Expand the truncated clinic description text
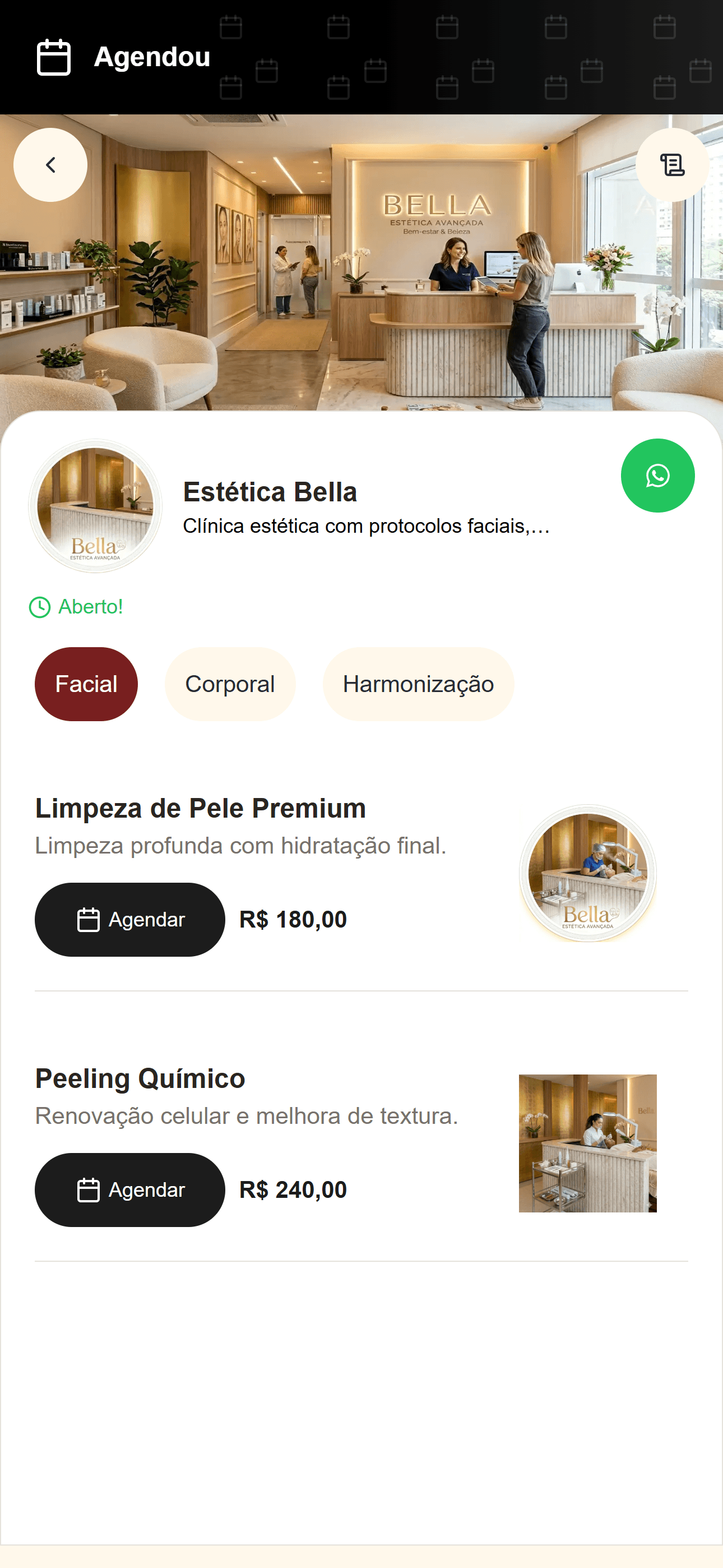 point(365,527)
